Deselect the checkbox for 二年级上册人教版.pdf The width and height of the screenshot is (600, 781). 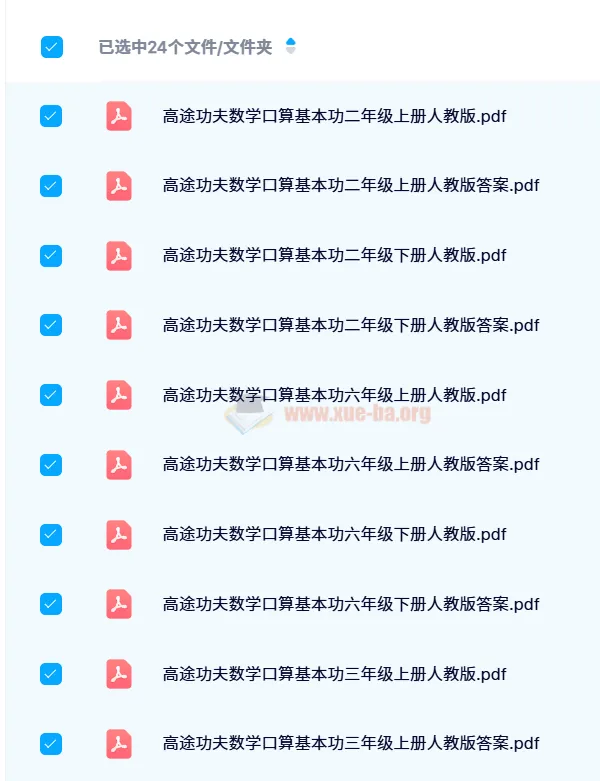(x=51, y=116)
